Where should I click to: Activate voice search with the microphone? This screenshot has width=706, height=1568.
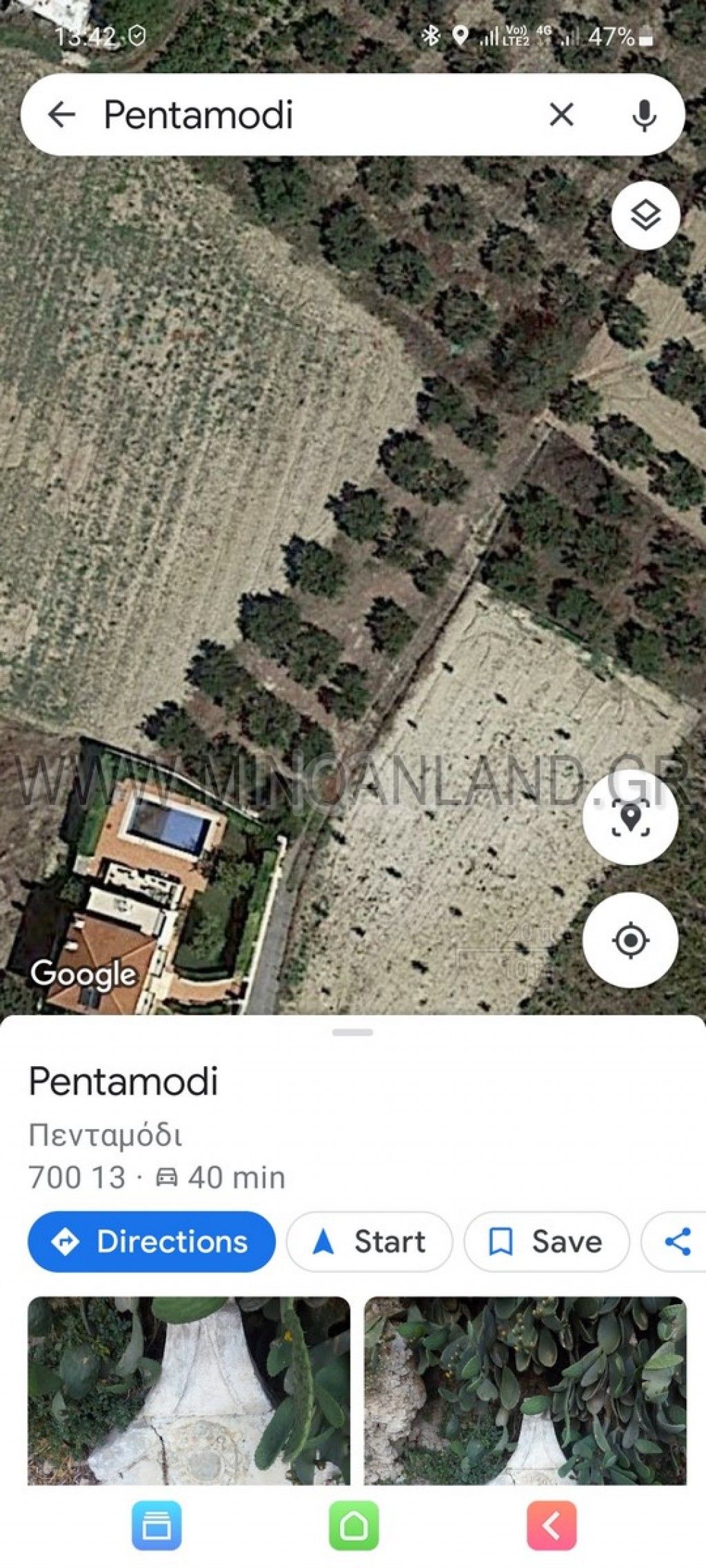pos(641,116)
